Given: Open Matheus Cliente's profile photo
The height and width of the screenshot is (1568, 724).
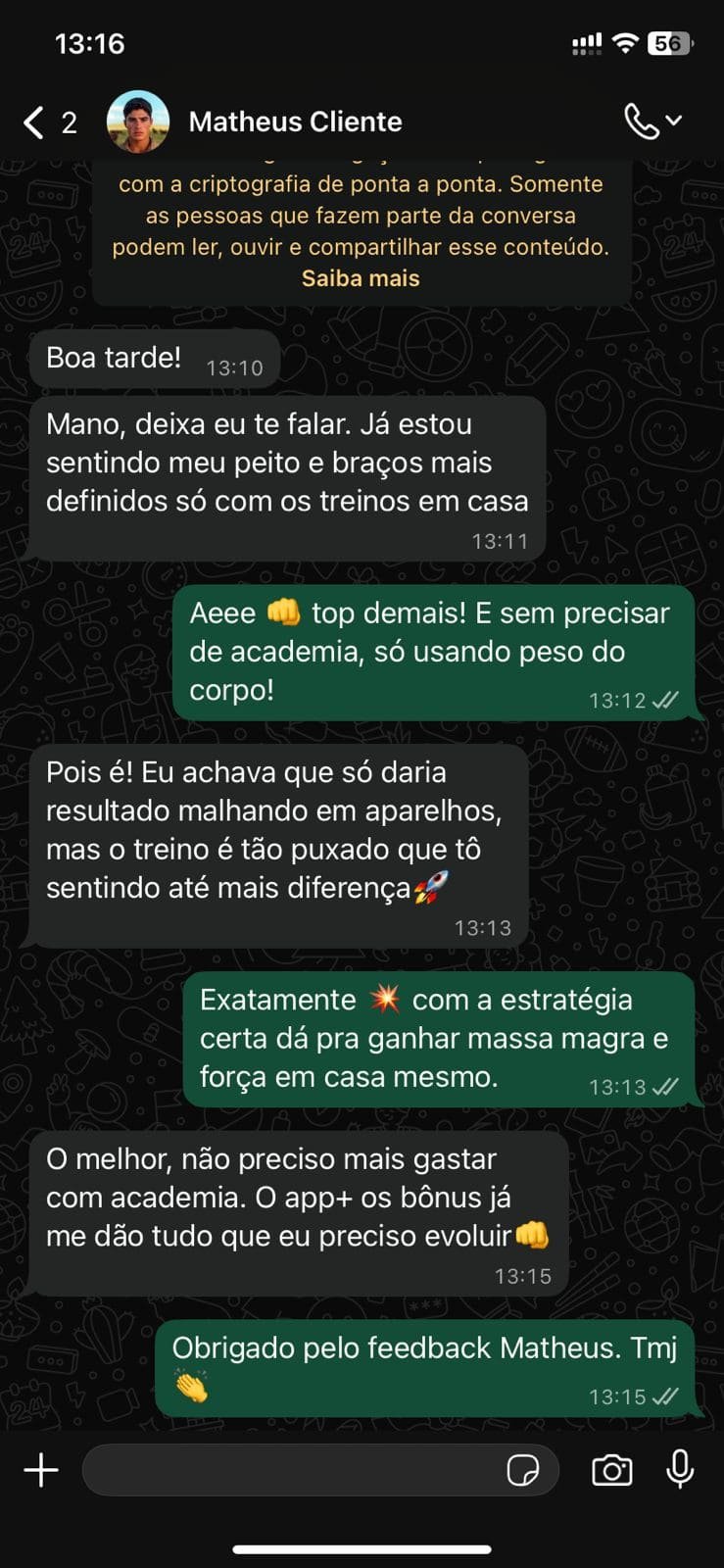Looking at the screenshot, I should pos(138,121).
